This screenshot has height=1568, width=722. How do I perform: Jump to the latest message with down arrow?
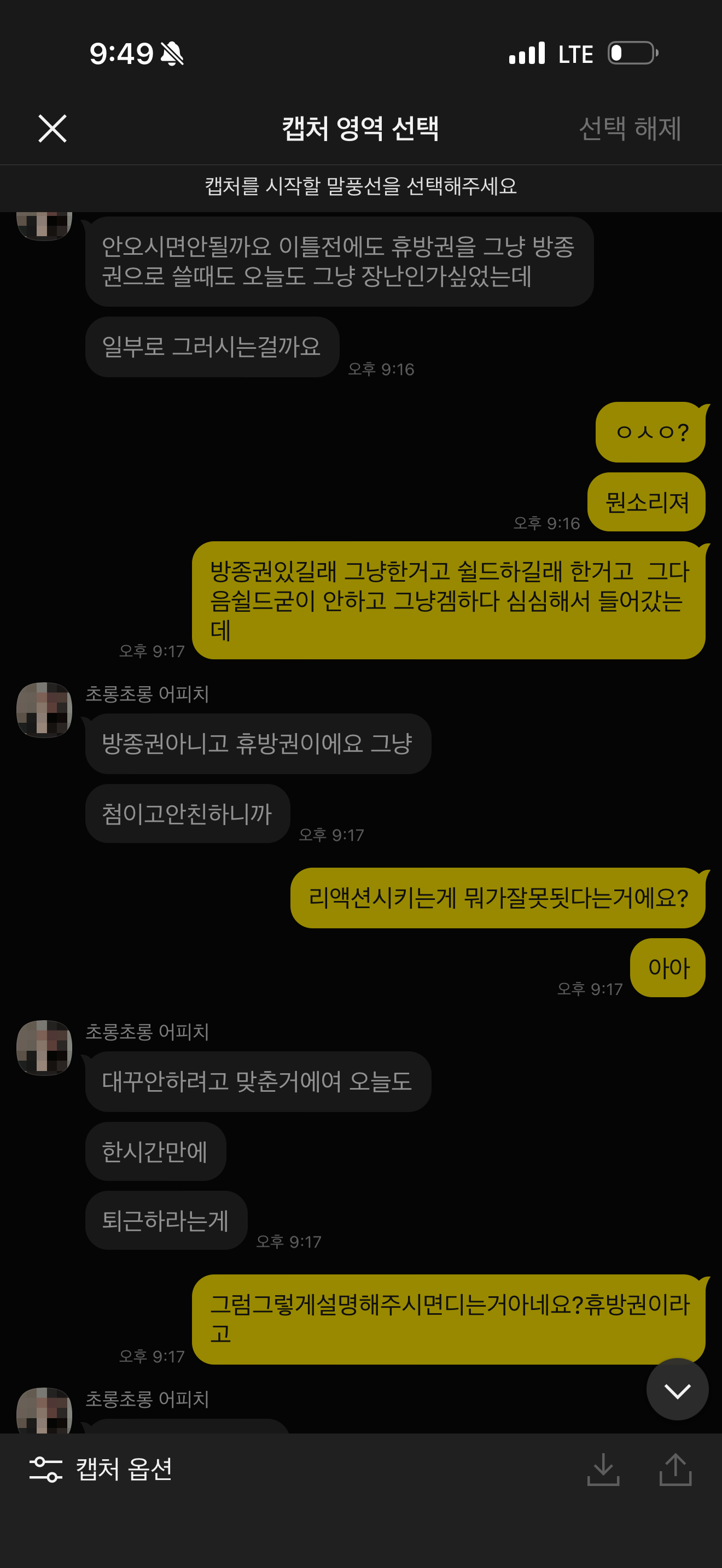[x=677, y=1390]
